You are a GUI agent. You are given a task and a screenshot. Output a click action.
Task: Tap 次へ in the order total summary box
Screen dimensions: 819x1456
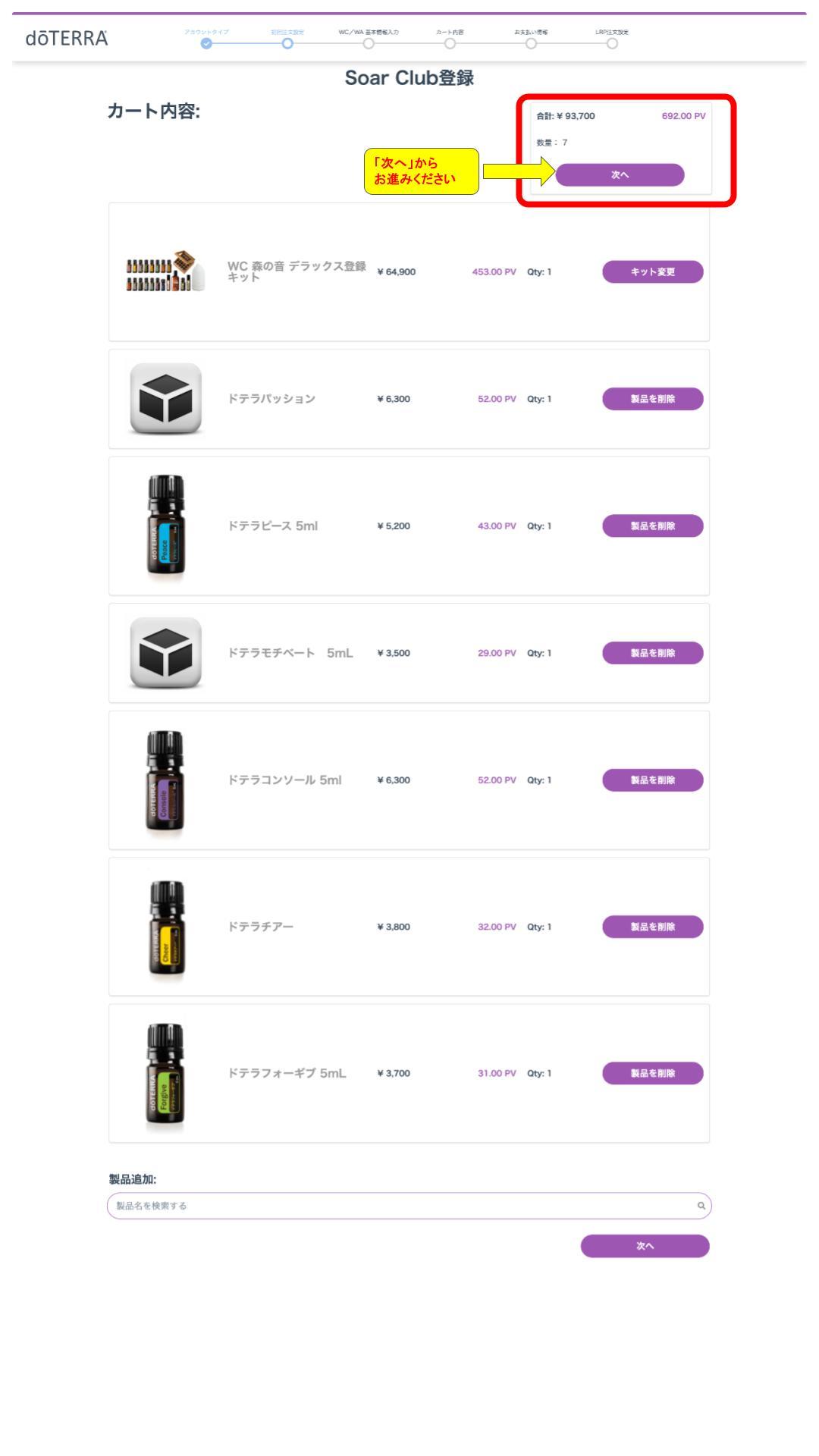620,175
